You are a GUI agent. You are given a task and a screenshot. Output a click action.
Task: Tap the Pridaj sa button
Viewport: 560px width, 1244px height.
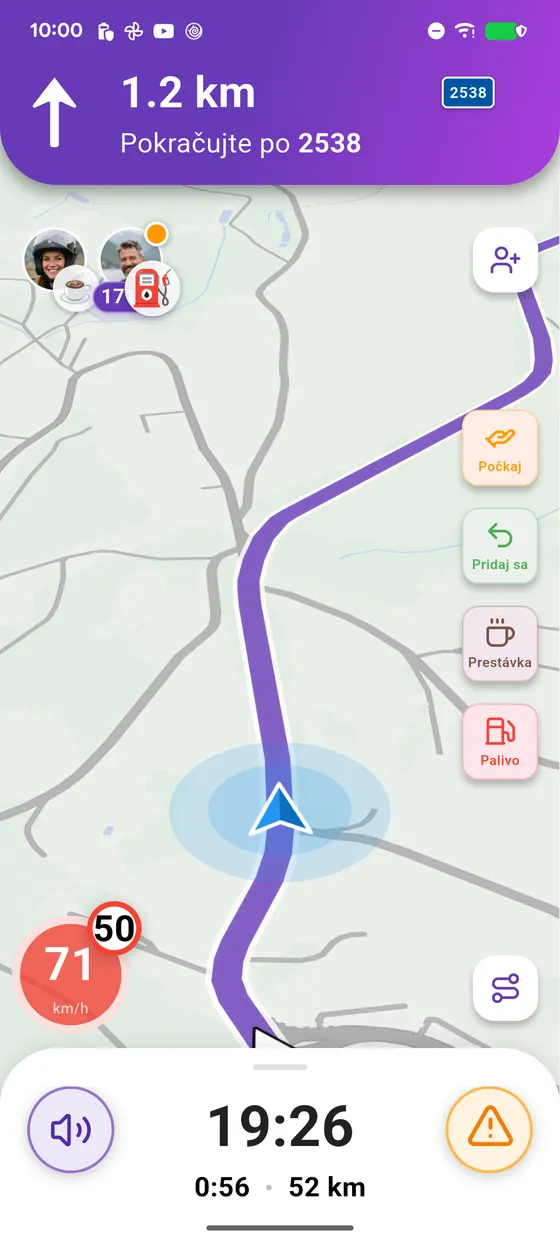500,546
